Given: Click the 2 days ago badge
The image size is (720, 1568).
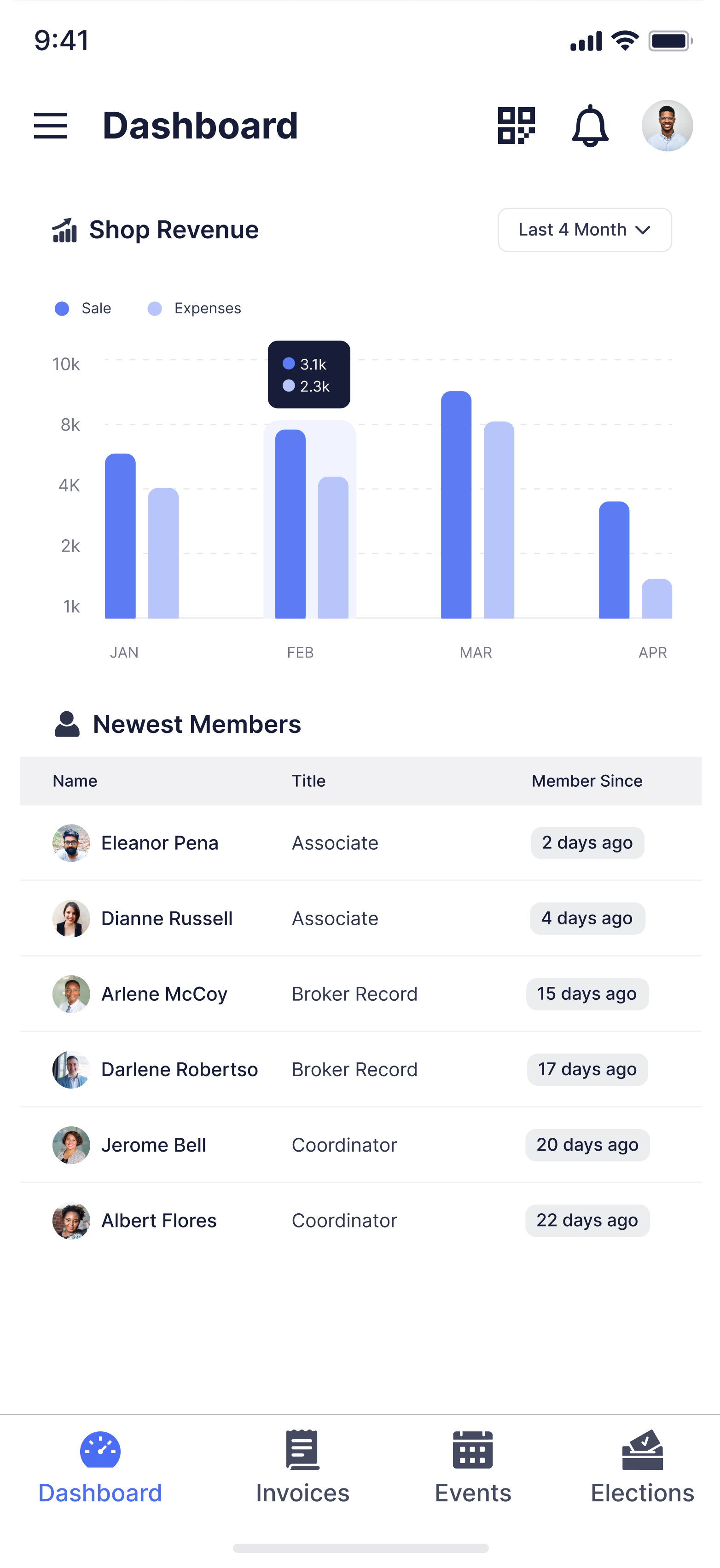Looking at the screenshot, I should click(586, 843).
